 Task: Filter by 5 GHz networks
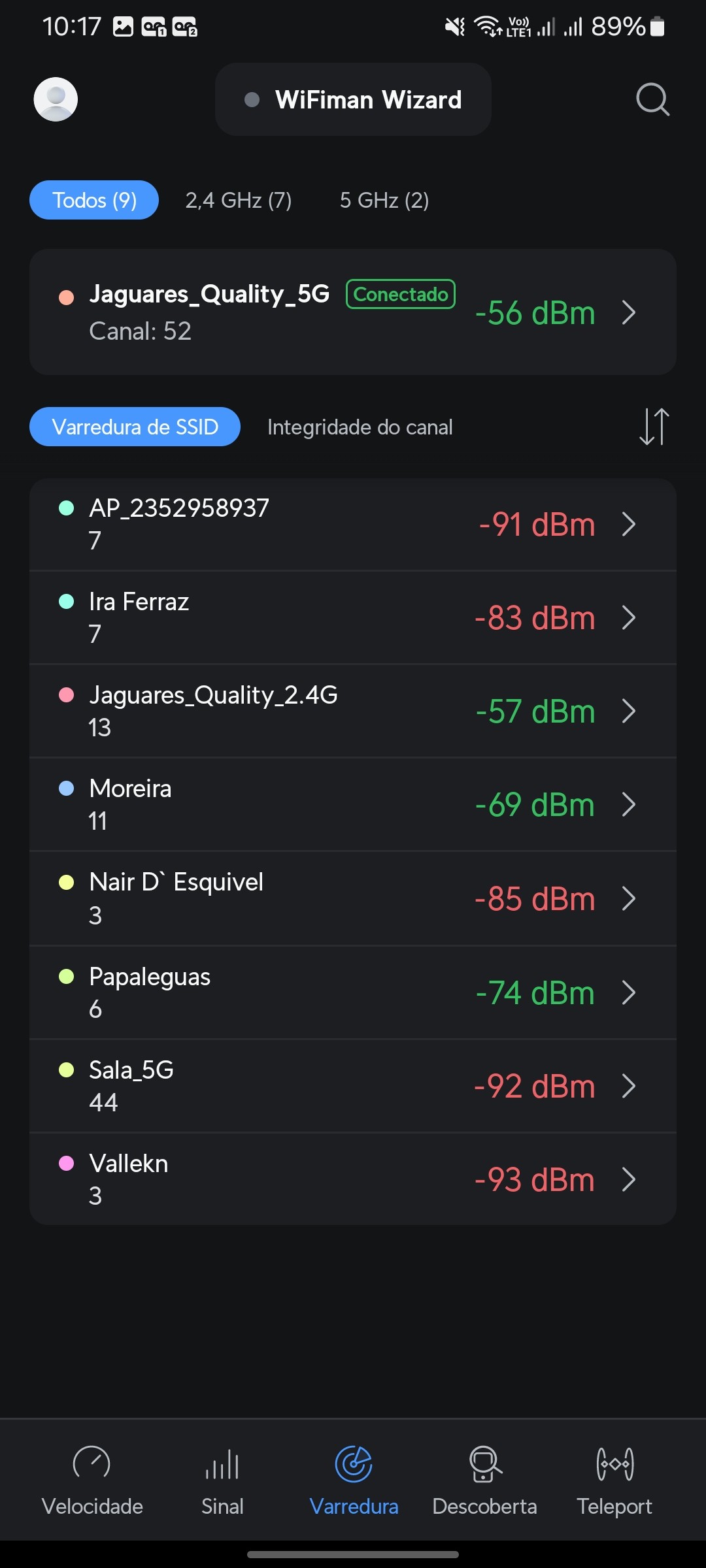pos(384,200)
